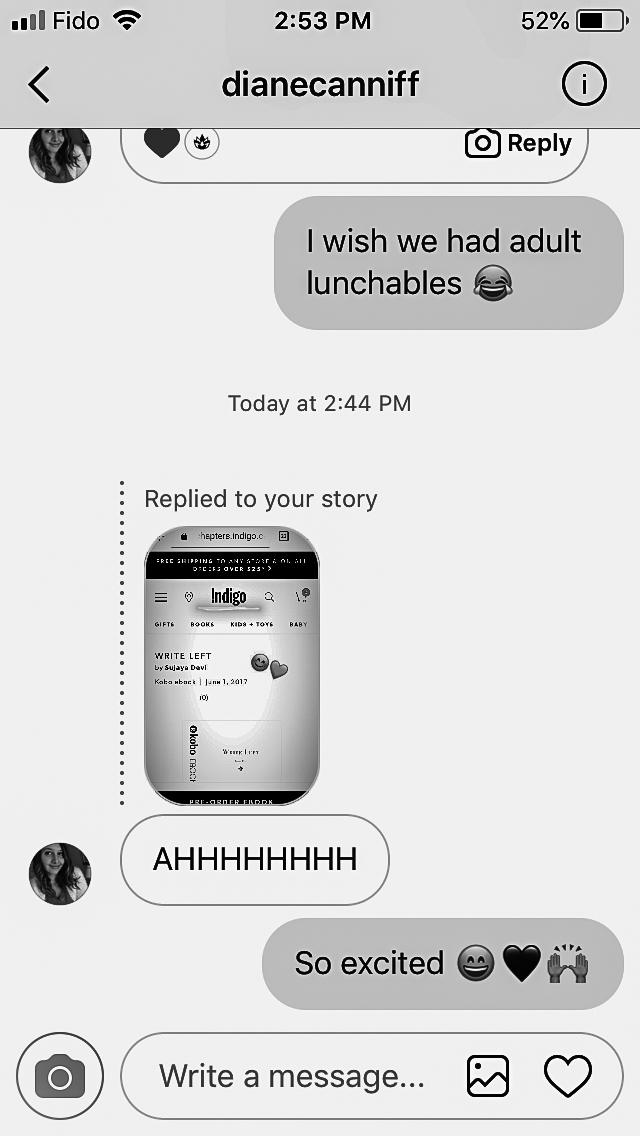Open the replied story preview
Screen dimensions: 640x1136
pyautogui.click(x=232, y=665)
